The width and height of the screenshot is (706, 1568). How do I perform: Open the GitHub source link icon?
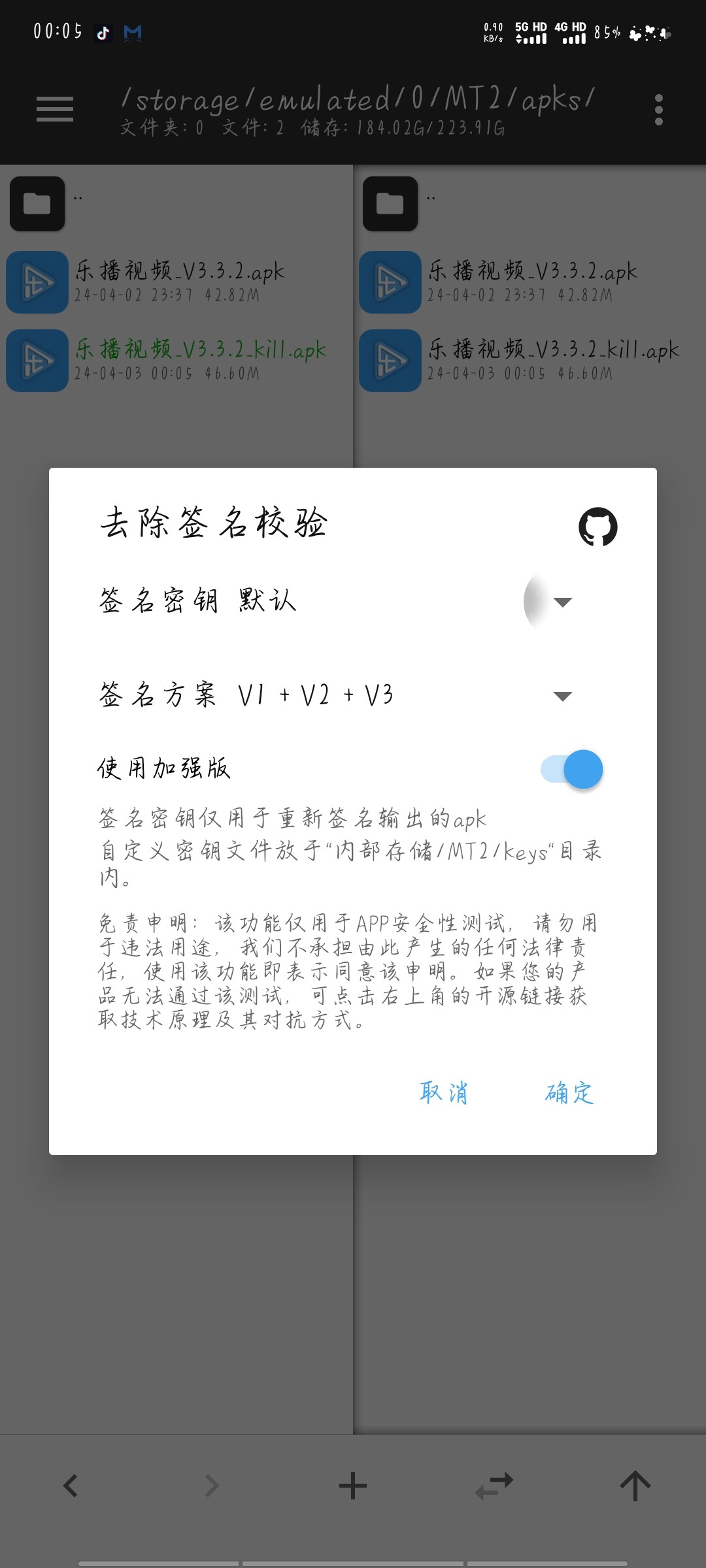coord(597,527)
